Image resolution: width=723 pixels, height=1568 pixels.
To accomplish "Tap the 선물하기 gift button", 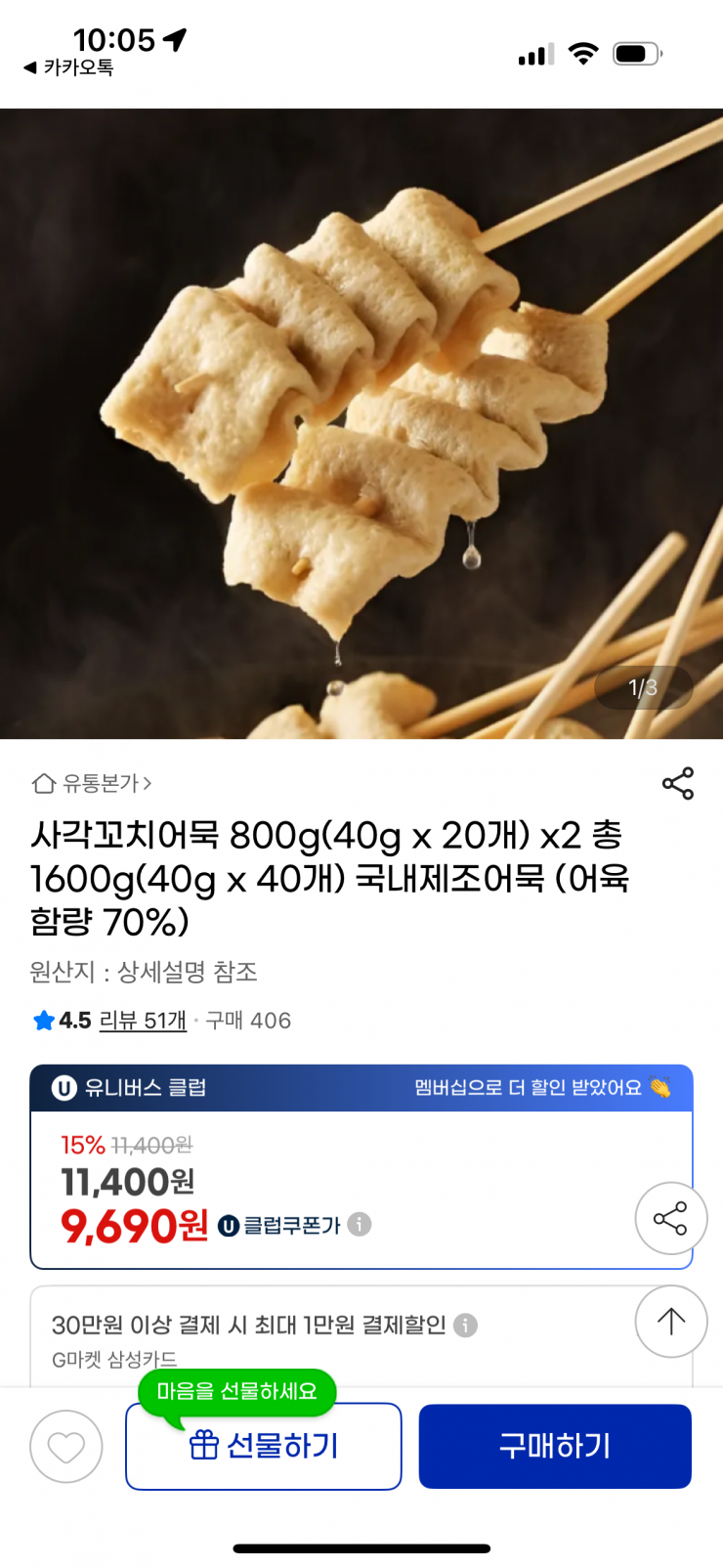I will click(x=264, y=1445).
